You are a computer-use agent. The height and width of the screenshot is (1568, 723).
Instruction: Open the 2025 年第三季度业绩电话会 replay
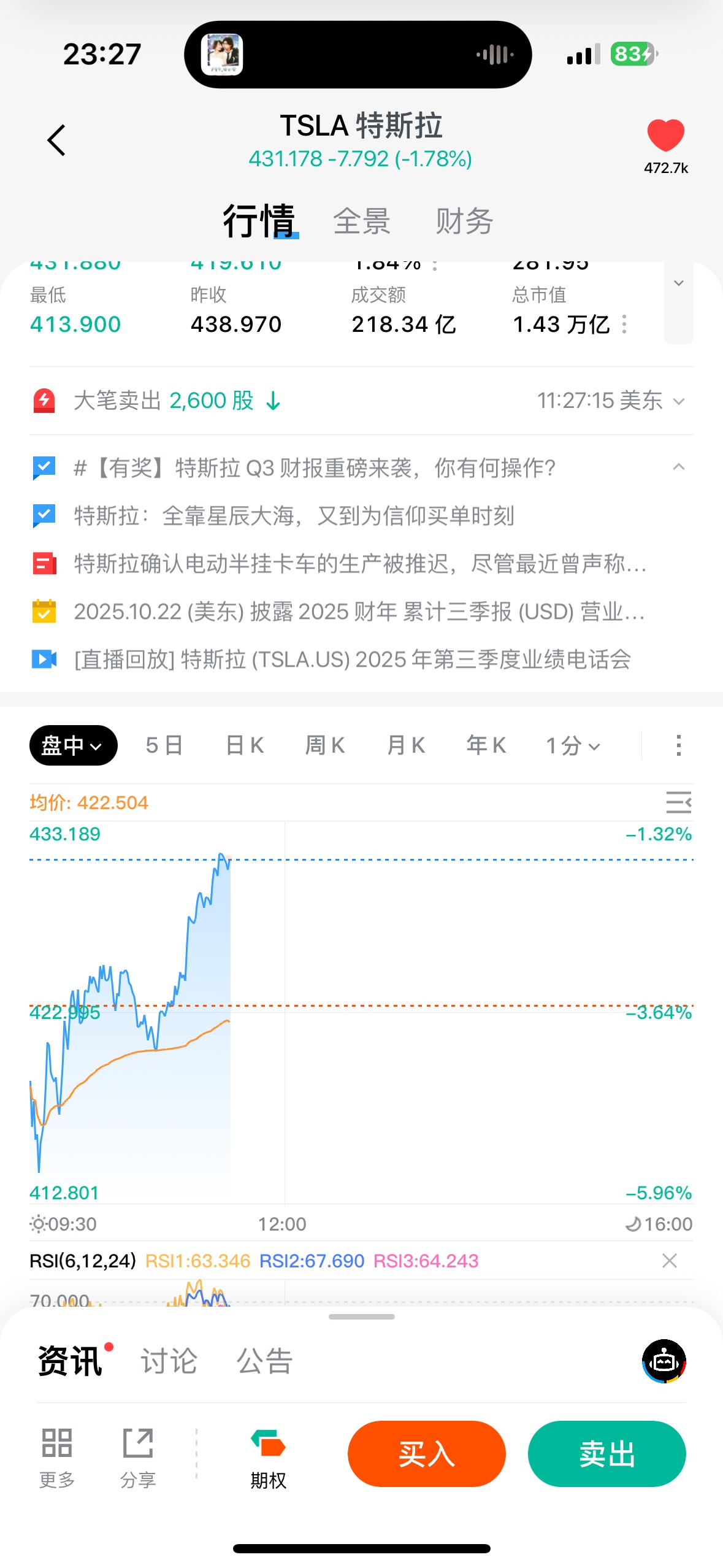tap(352, 659)
